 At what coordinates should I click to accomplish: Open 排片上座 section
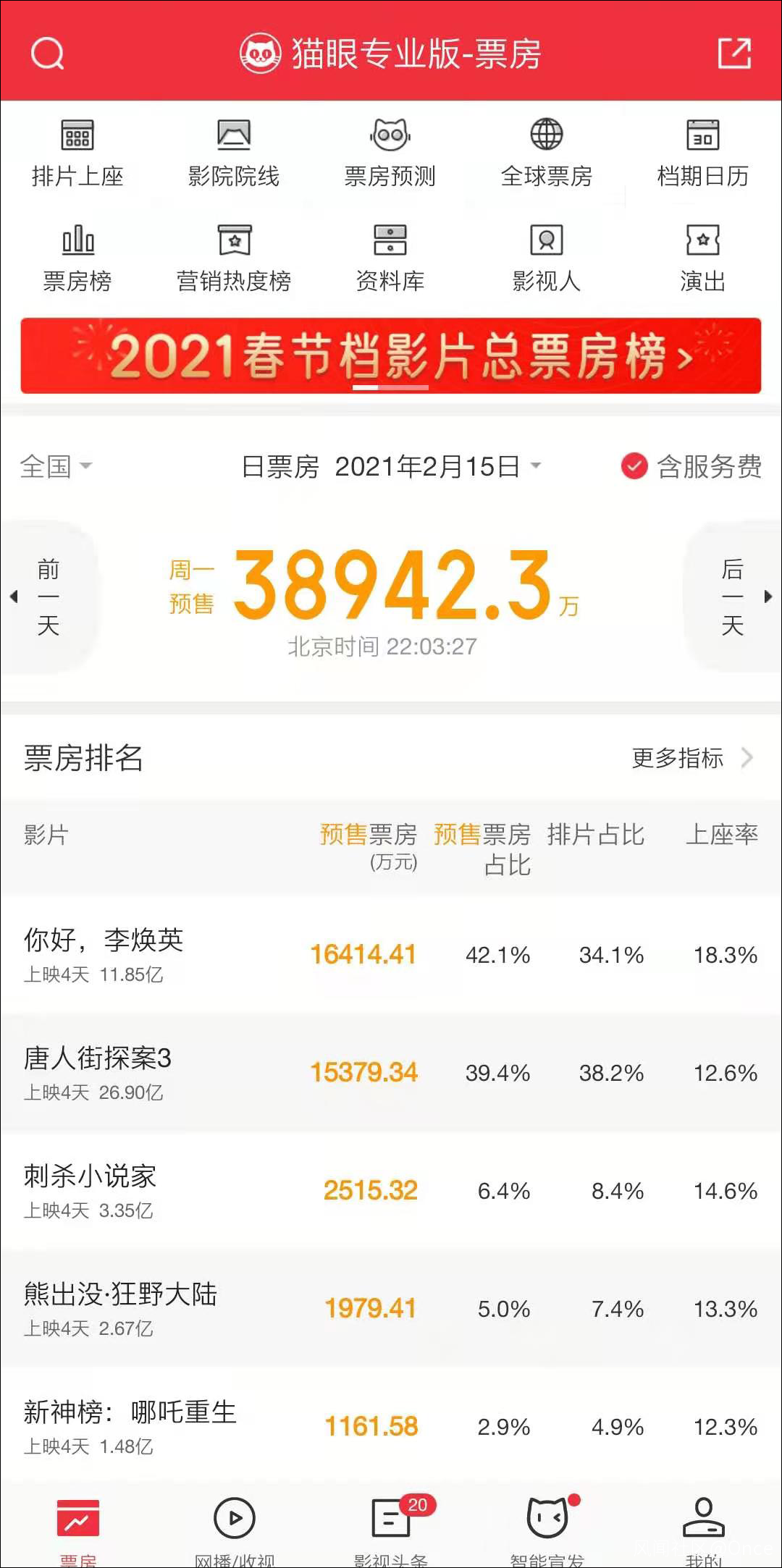(77, 153)
